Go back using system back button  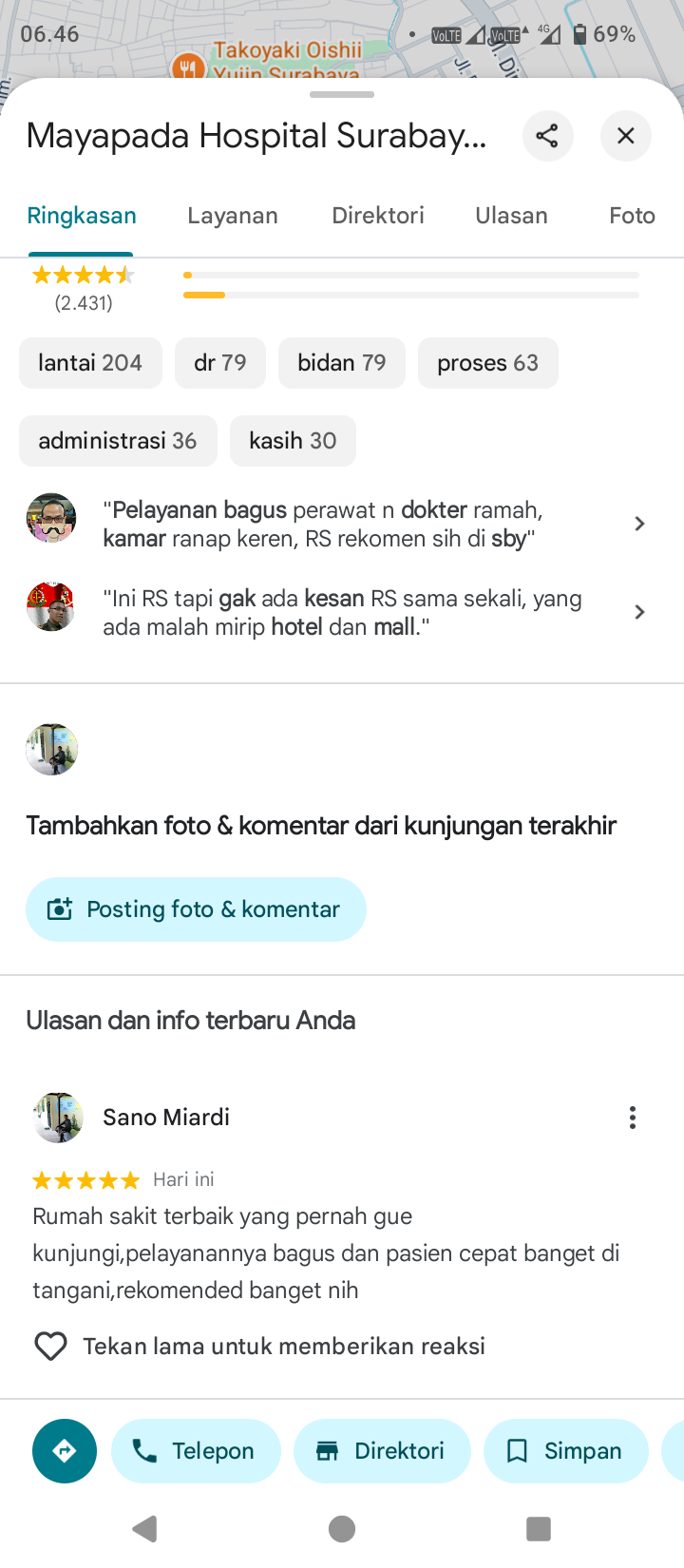pyautogui.click(x=145, y=1529)
